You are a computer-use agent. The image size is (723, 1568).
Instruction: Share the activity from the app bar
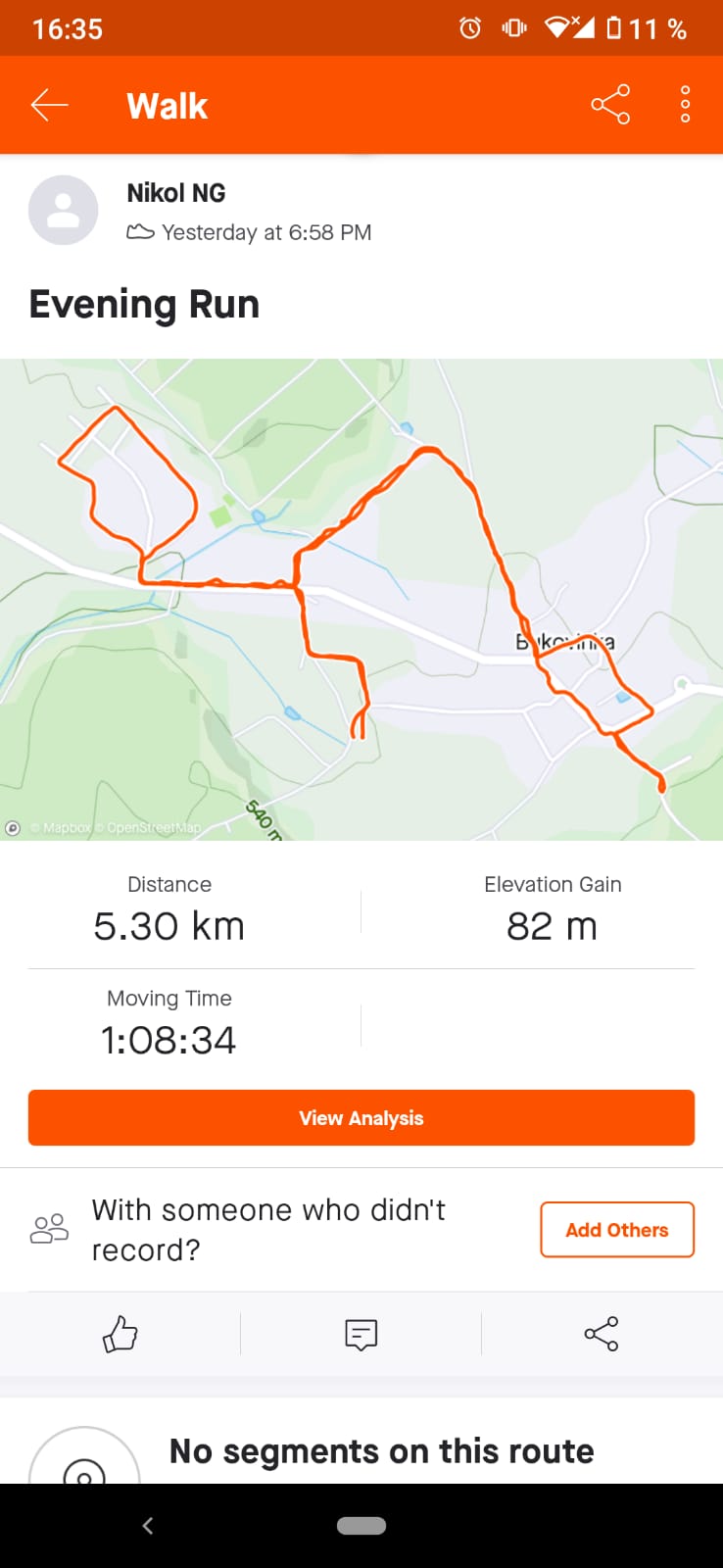[610, 105]
